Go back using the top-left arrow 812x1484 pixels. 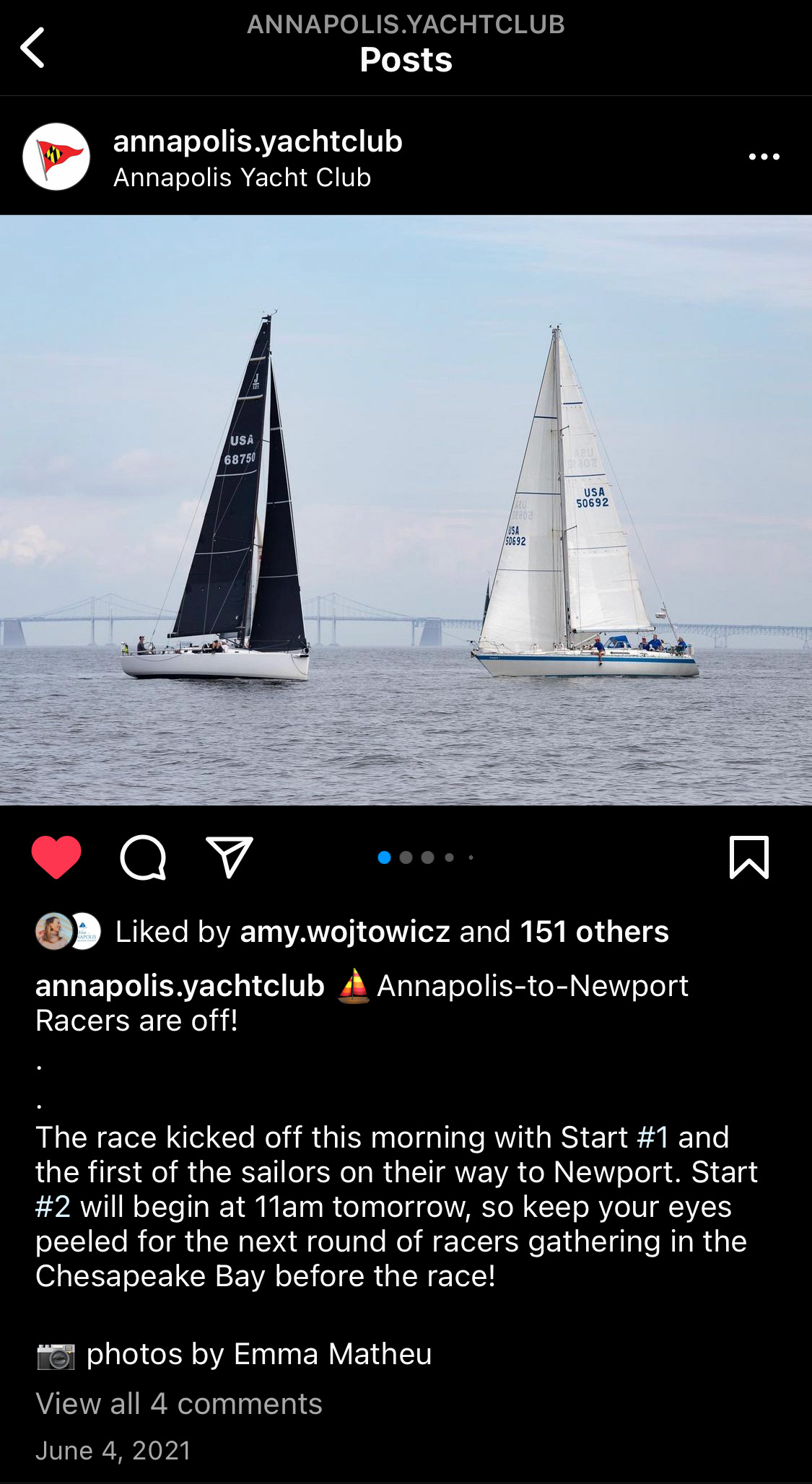[x=32, y=48]
